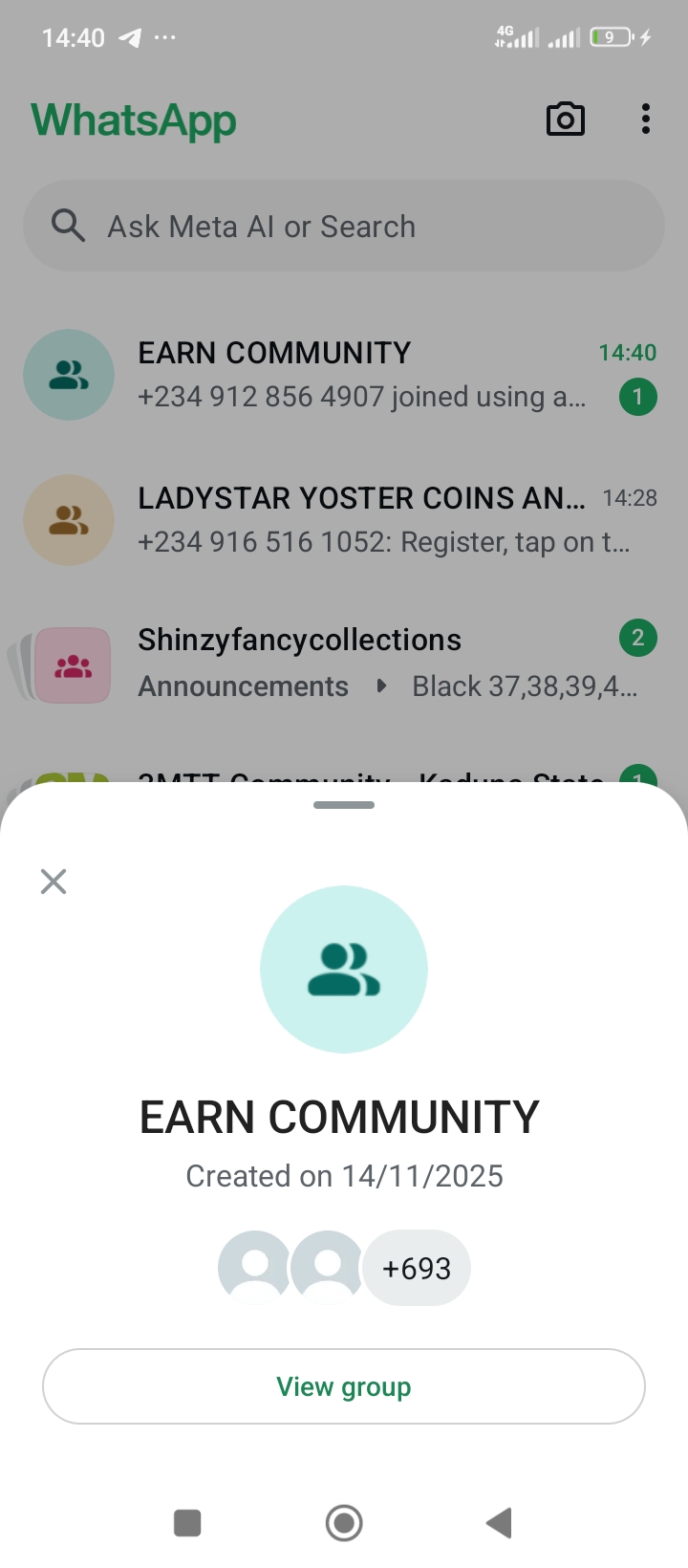688x1568 pixels.
Task: Tap the Ask Meta AI or Search field
Action: click(344, 227)
